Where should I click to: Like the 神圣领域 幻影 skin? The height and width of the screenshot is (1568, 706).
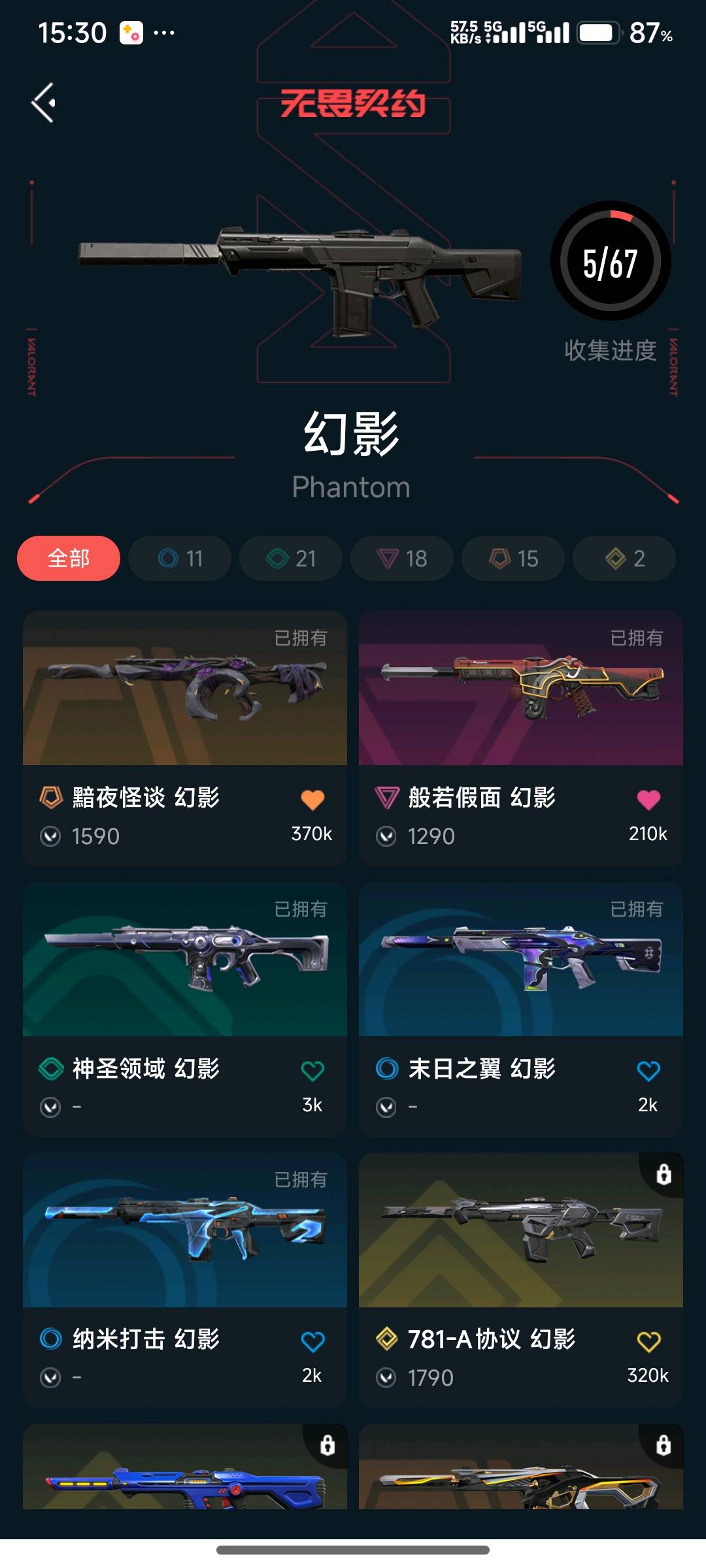coord(312,1071)
